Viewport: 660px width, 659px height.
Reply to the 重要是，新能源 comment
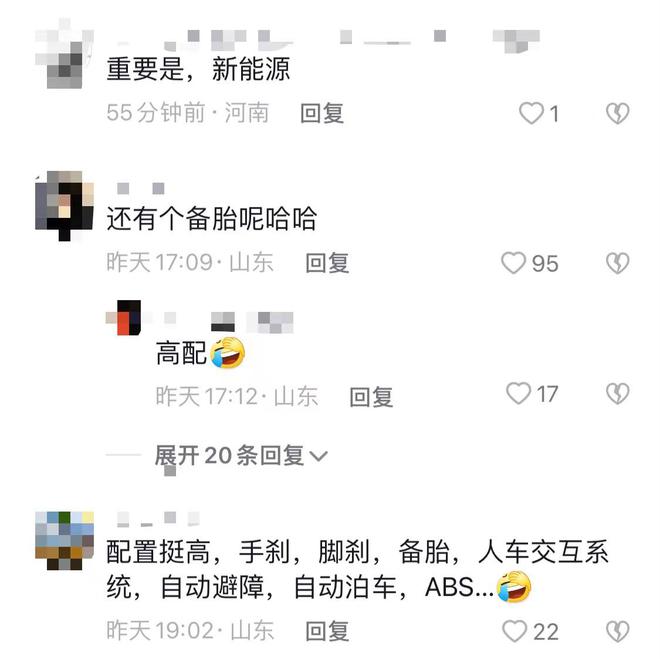(x=321, y=113)
